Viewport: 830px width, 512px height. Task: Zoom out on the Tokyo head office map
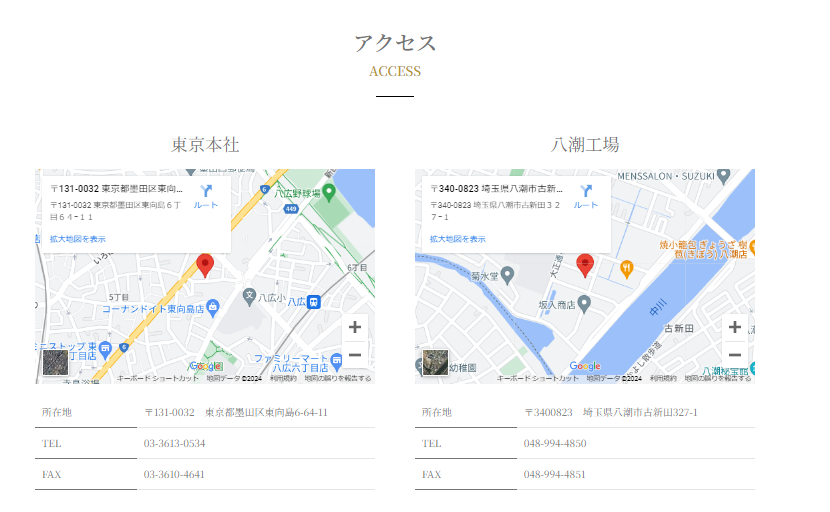(x=354, y=354)
